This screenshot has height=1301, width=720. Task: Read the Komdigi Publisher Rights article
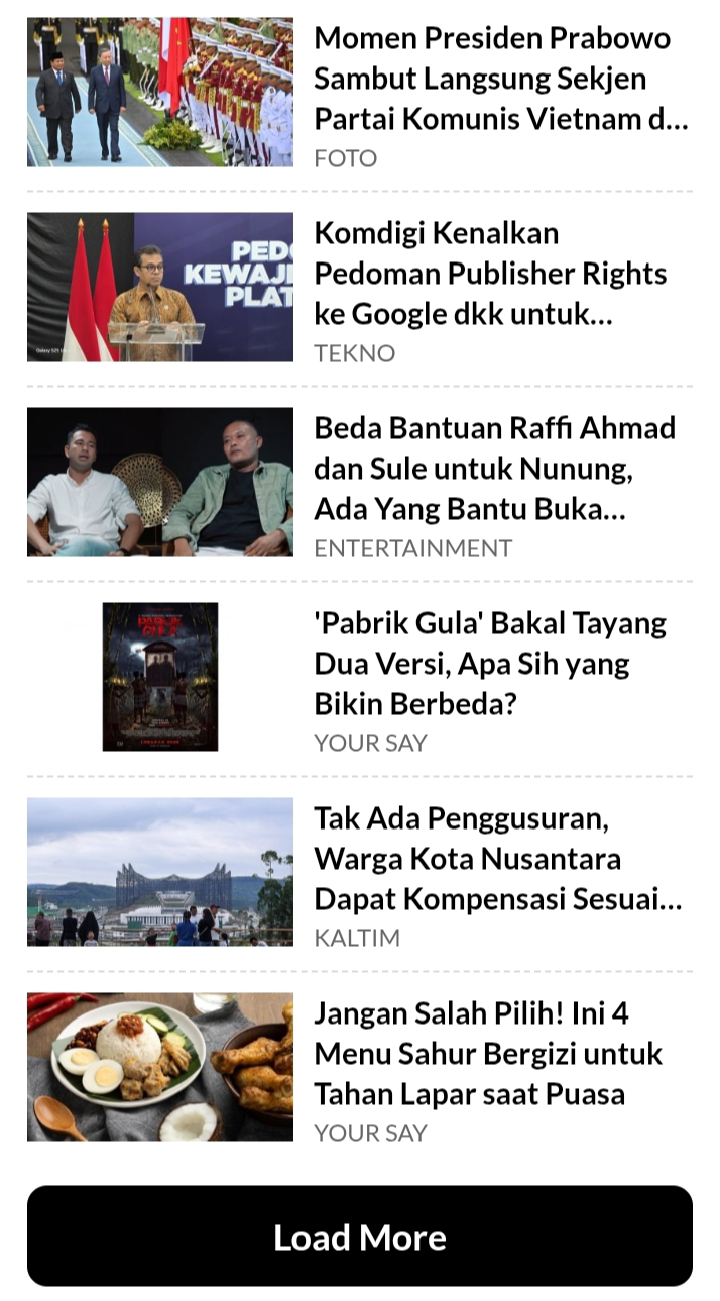pyautogui.click(x=490, y=273)
